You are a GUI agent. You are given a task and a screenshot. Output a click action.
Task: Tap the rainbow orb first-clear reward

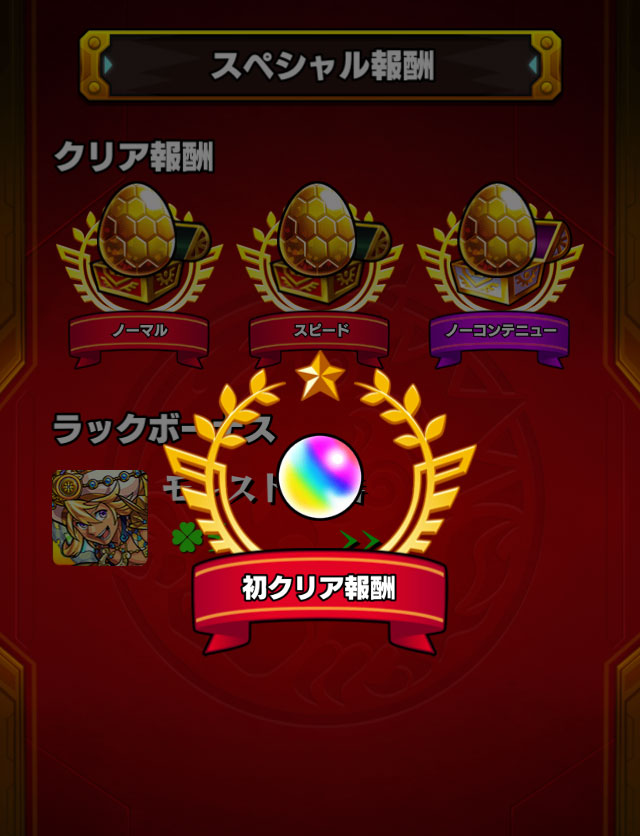pyautogui.click(x=320, y=473)
